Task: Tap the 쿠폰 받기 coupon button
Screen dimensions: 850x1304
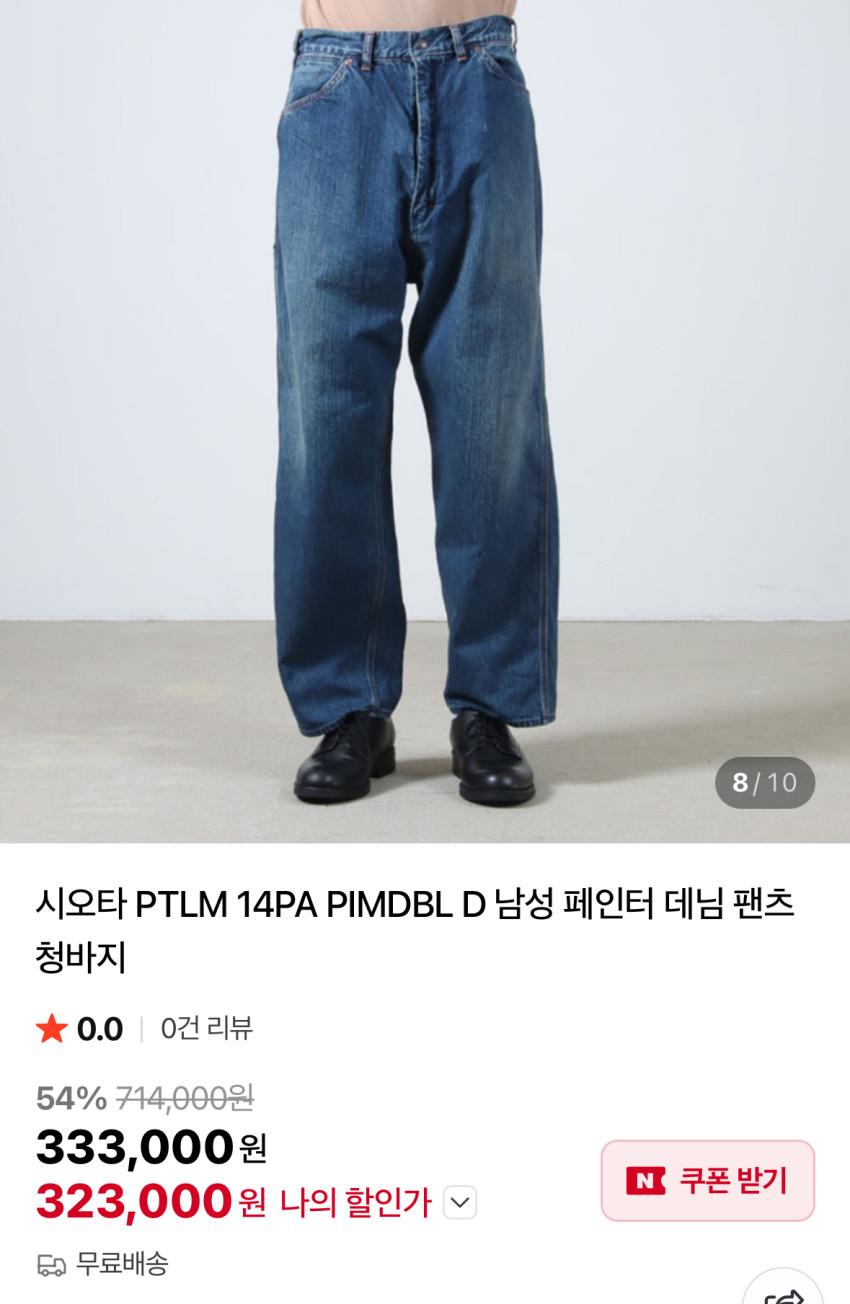Action: [707, 1180]
